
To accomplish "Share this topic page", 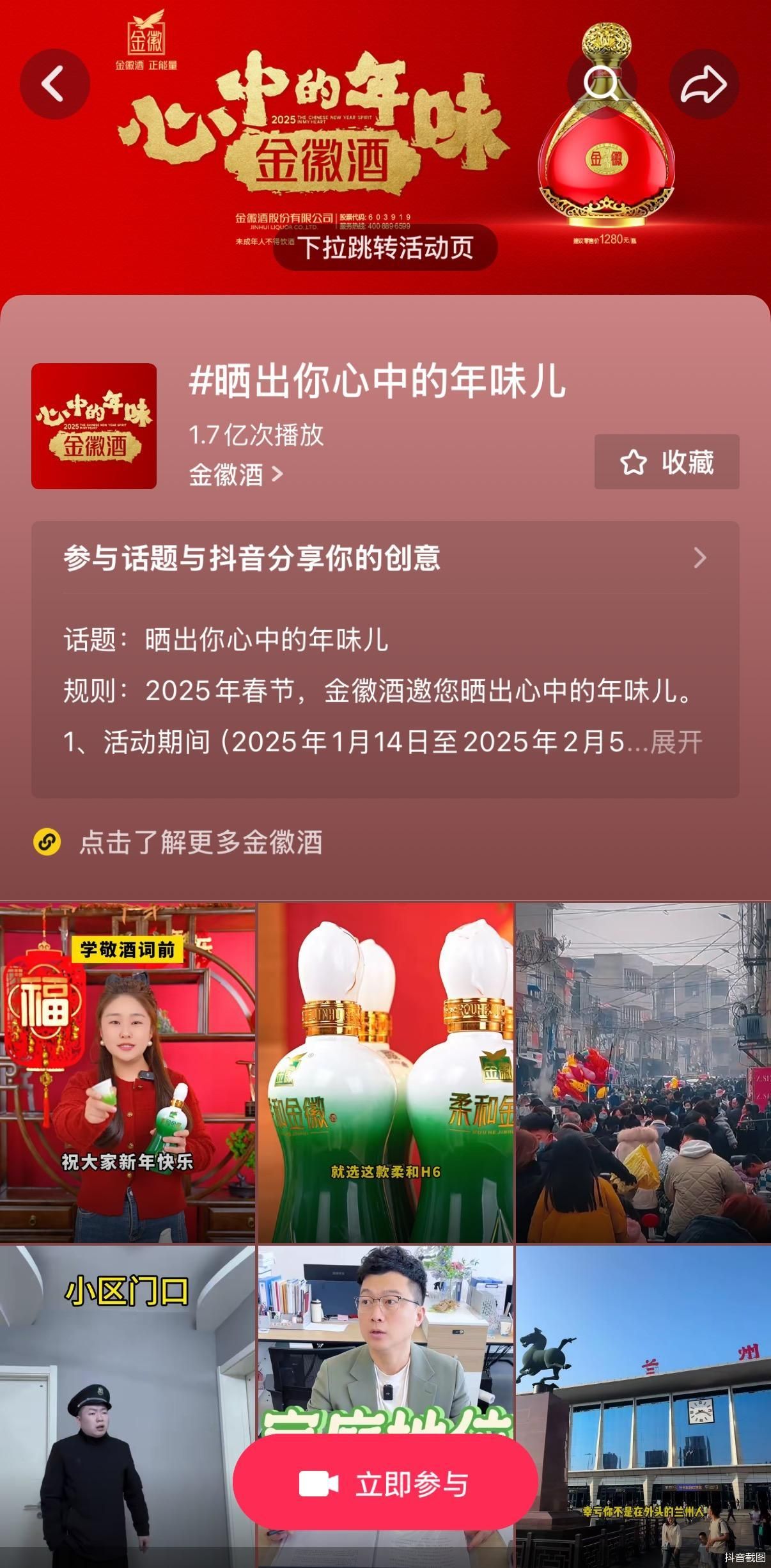I will pyautogui.click(x=704, y=84).
